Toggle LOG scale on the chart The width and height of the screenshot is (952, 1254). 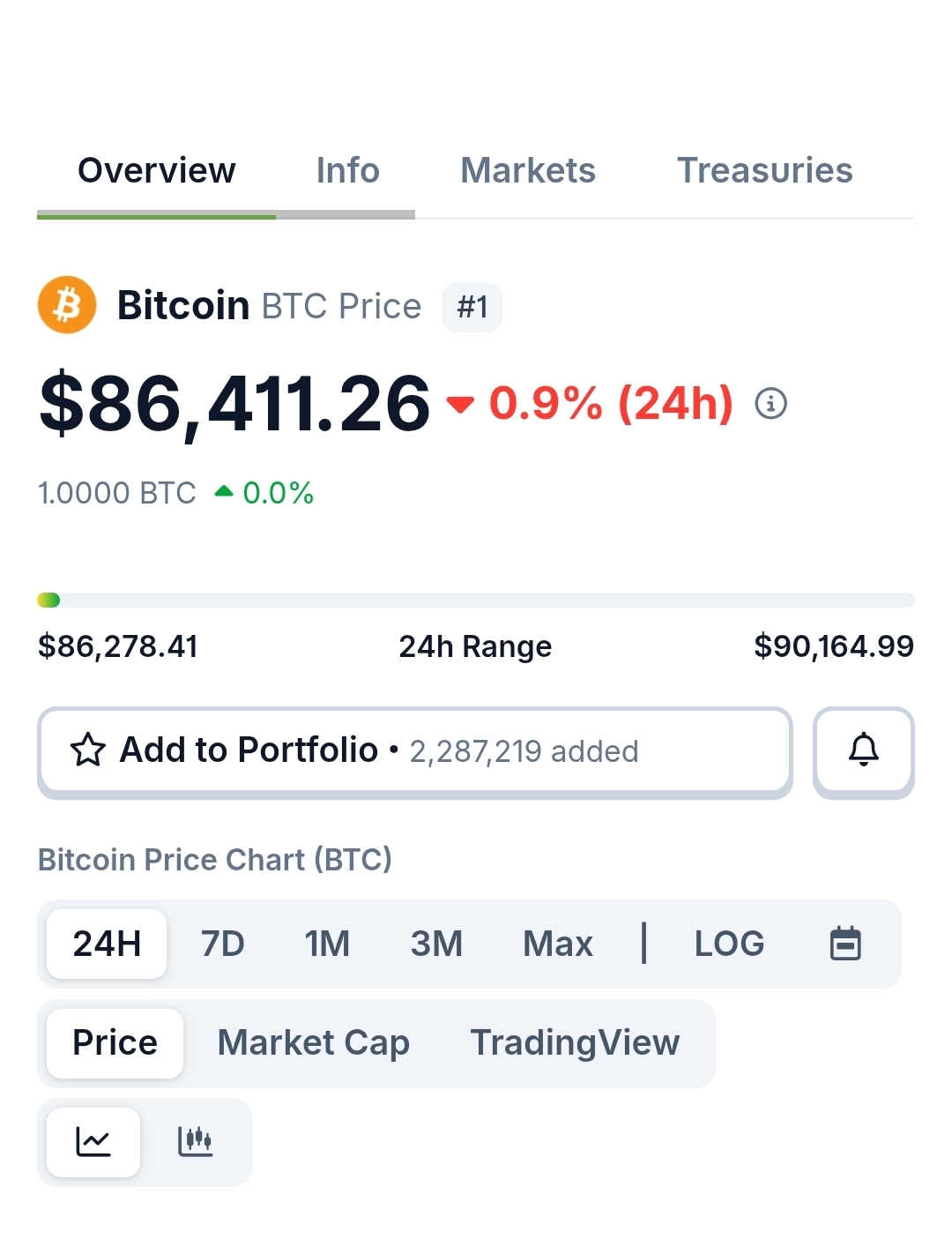(x=729, y=944)
